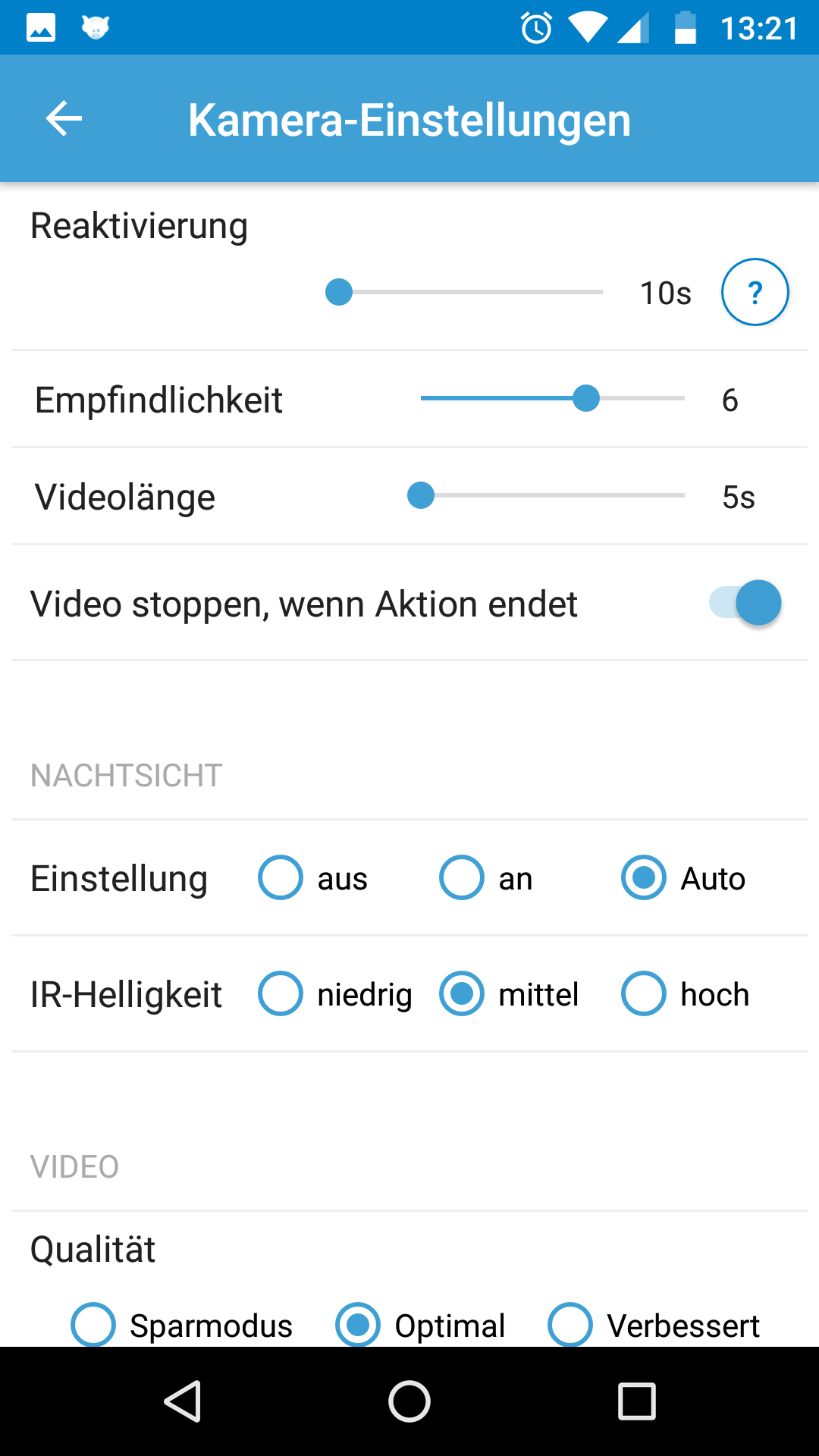
Task: Go back from Kamera-Einstellungen
Action: tap(64, 119)
